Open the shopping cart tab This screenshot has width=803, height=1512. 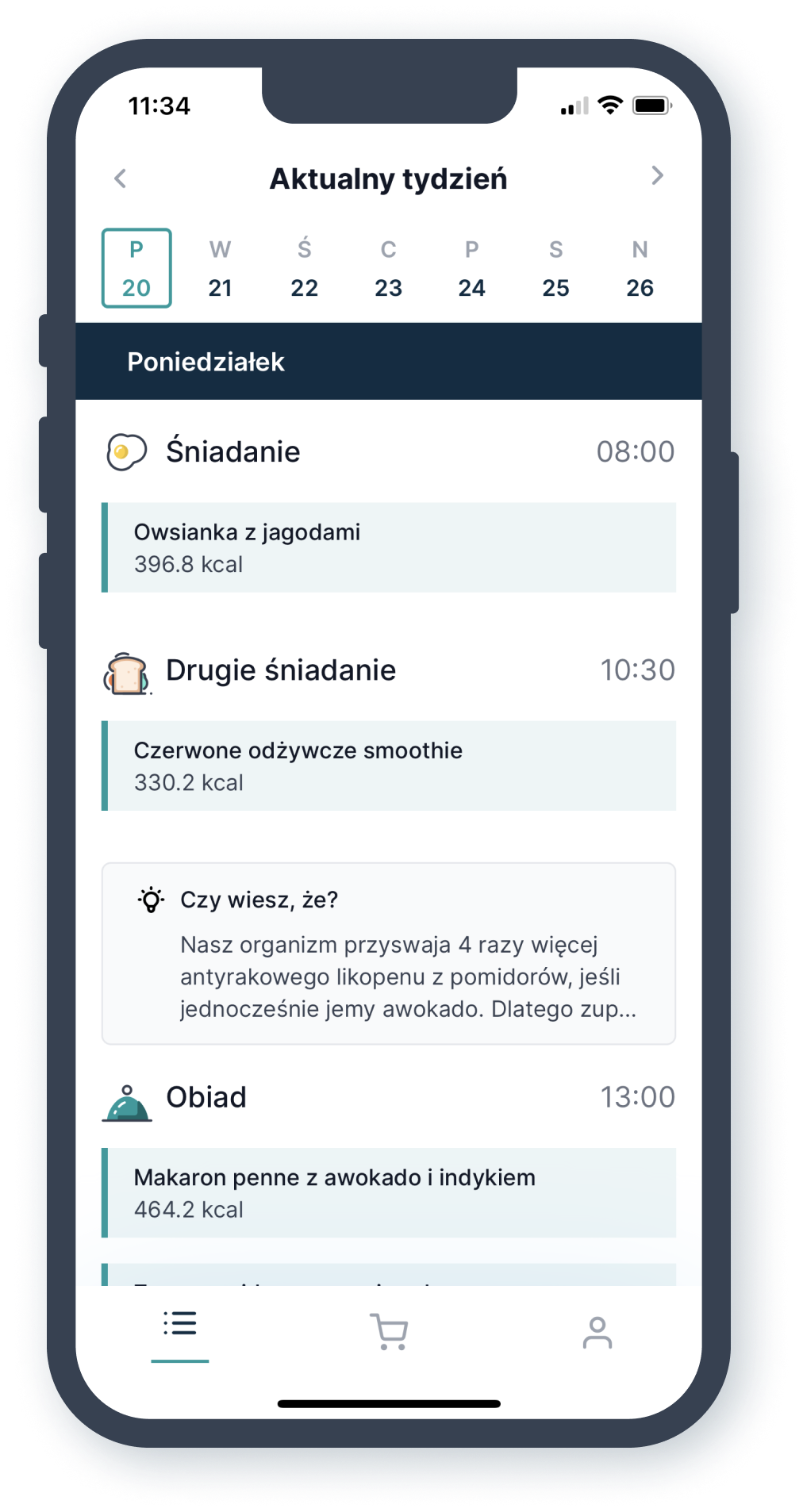click(389, 1332)
